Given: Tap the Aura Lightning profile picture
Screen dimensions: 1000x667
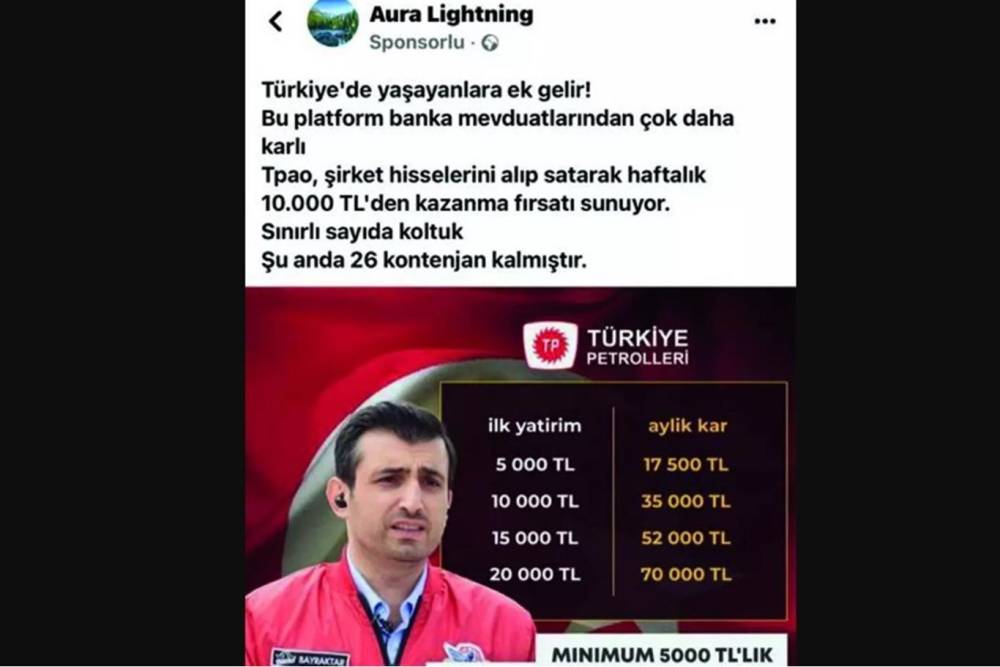Looking at the screenshot, I should [x=332, y=23].
